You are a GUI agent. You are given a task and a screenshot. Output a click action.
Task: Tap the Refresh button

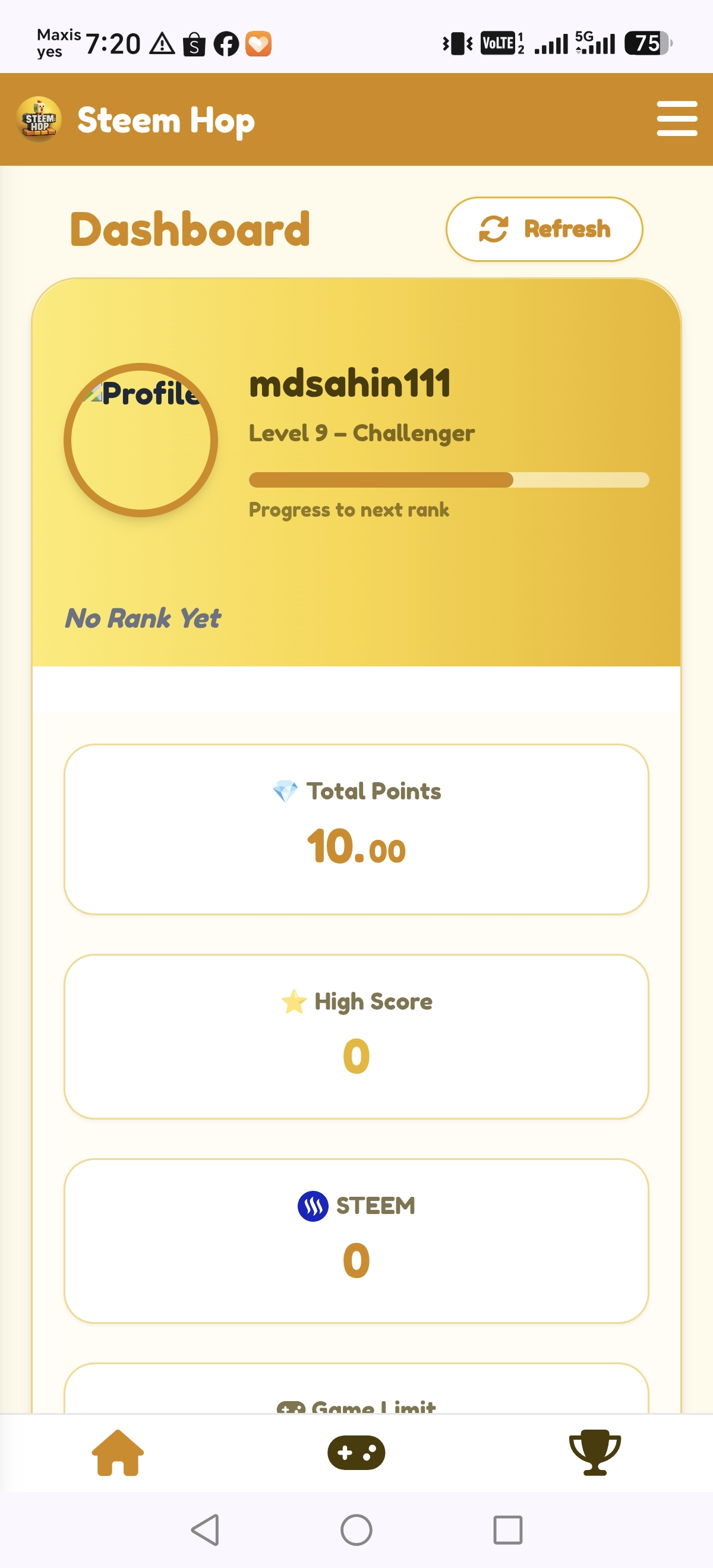coord(544,229)
